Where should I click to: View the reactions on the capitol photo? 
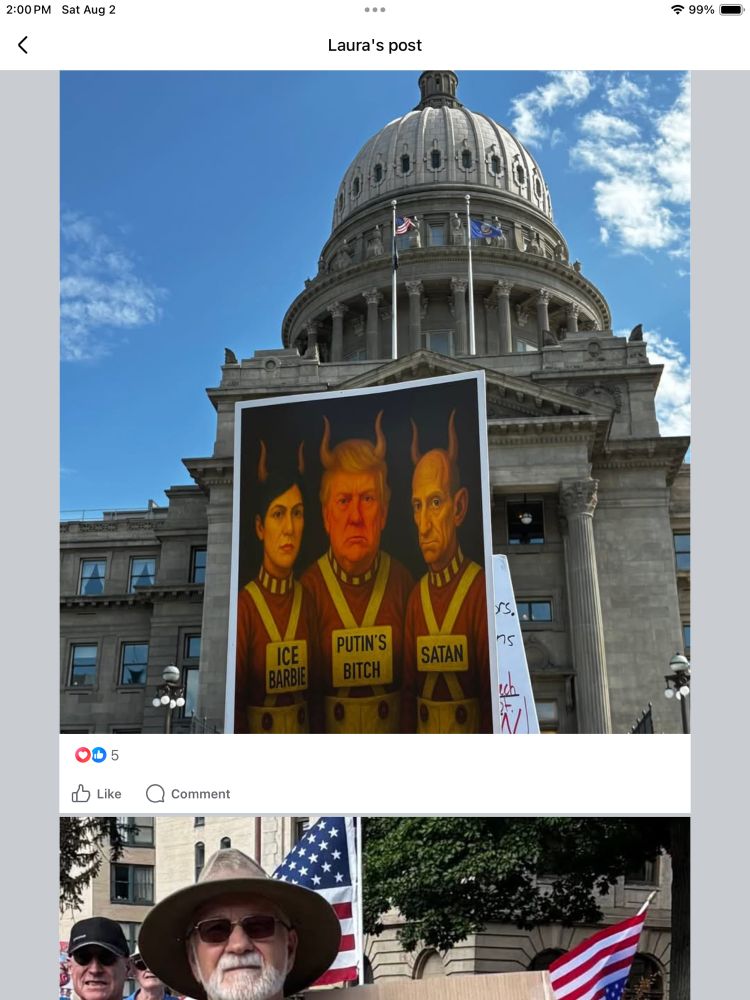point(96,755)
